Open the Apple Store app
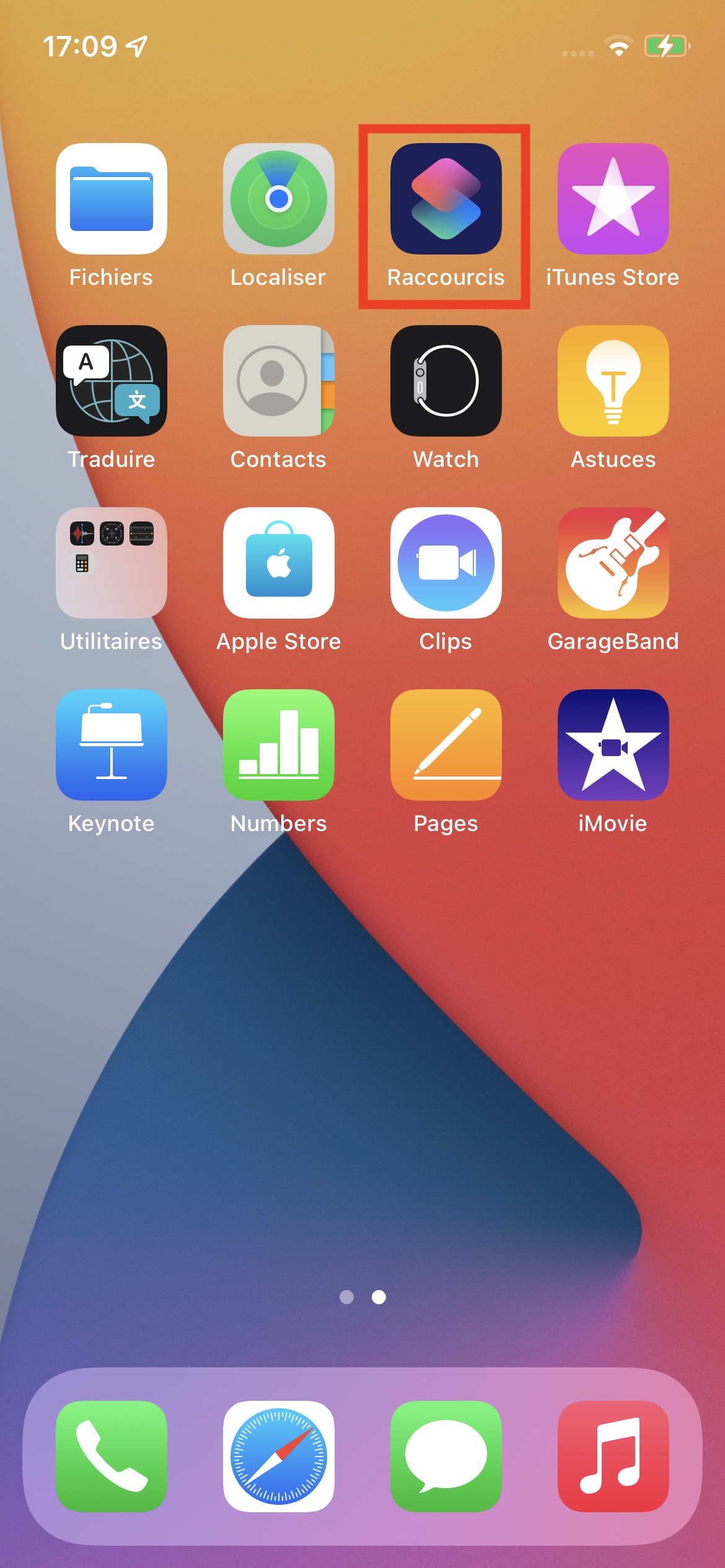The height and width of the screenshot is (1568, 725). [279, 563]
